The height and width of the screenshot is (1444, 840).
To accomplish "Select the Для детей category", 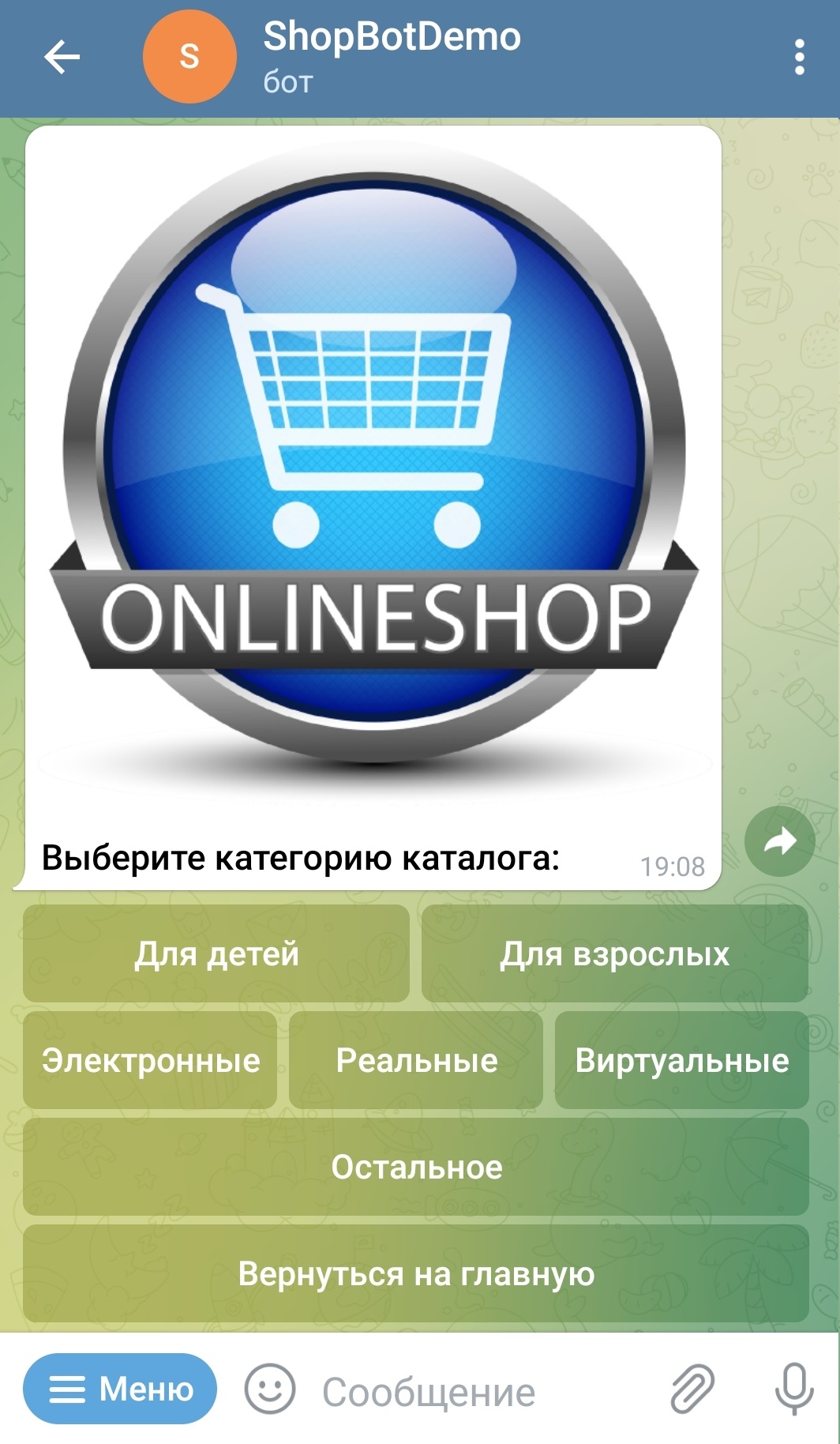I will click(x=216, y=953).
